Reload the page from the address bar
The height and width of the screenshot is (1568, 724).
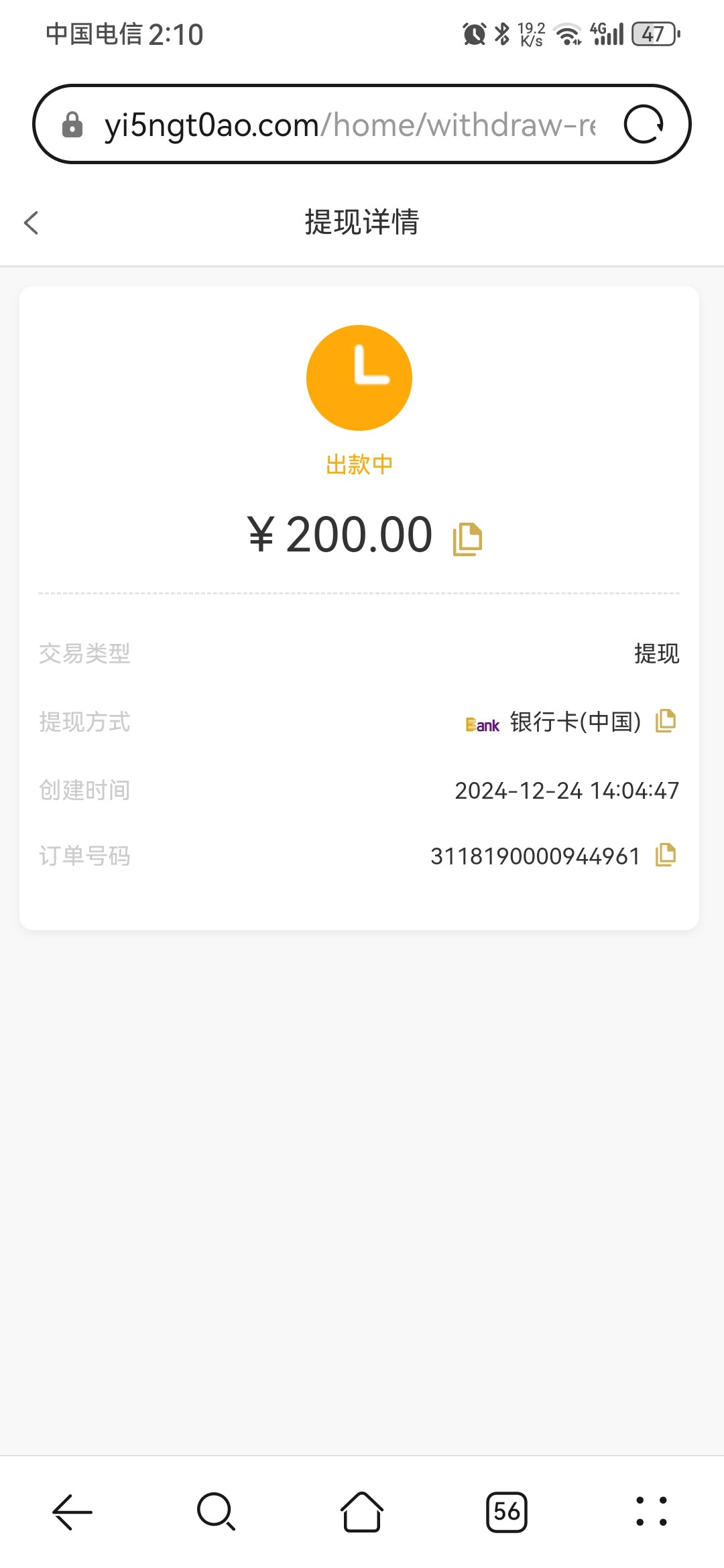click(644, 125)
